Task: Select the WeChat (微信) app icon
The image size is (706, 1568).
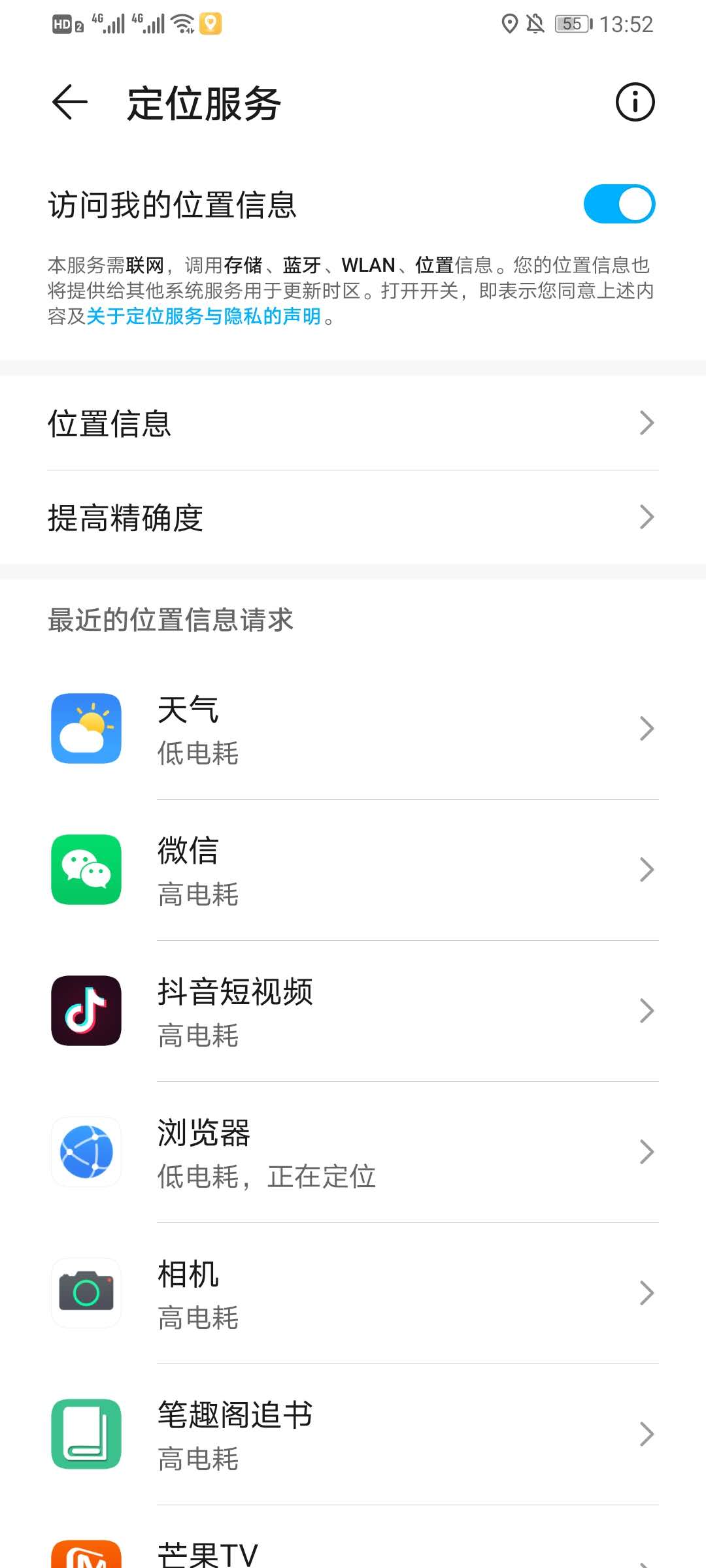Action: click(x=86, y=869)
